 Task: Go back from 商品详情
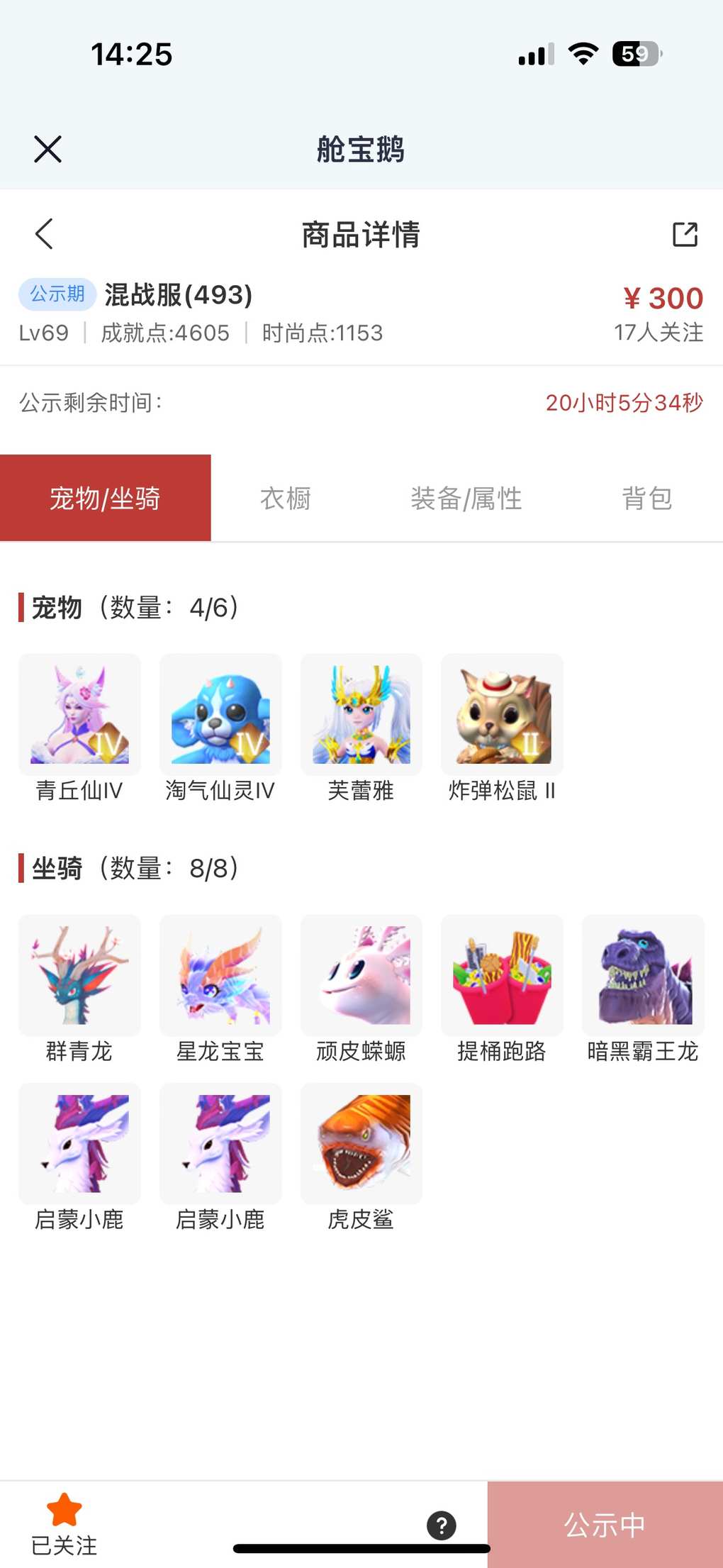coord(44,234)
